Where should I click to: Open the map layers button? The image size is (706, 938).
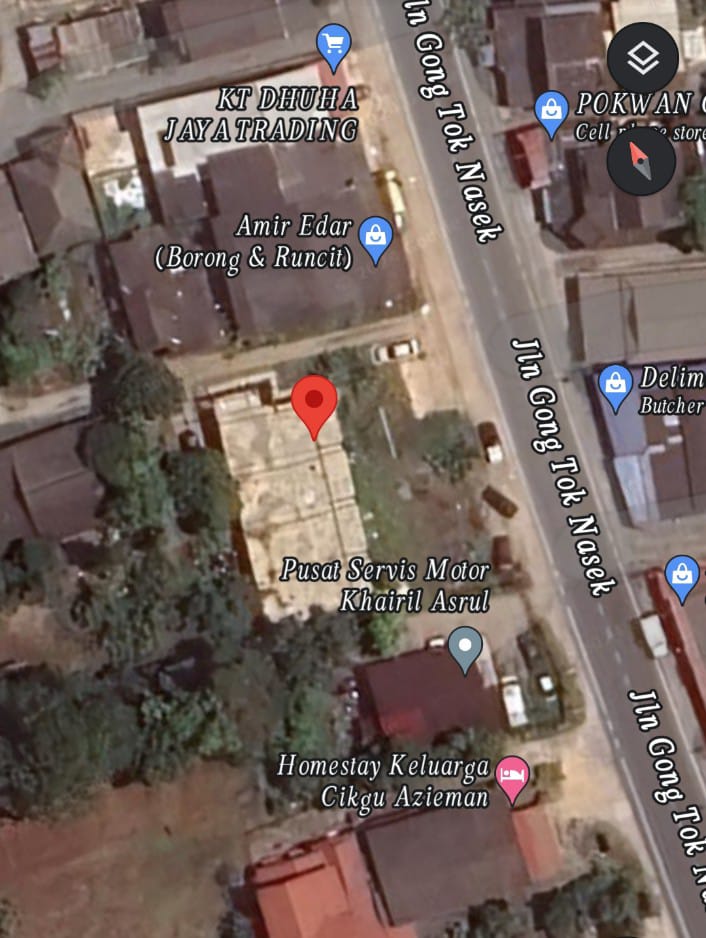pyautogui.click(x=641, y=58)
